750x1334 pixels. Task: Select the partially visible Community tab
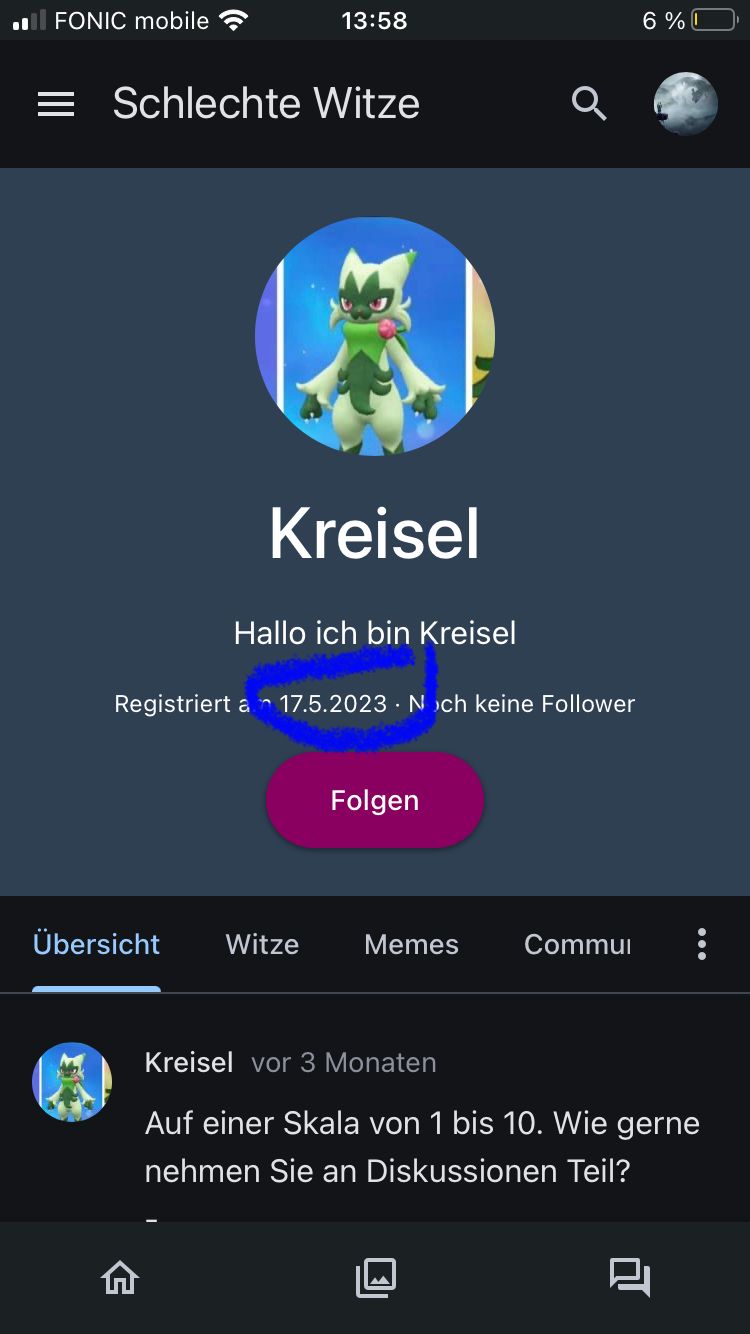577,945
